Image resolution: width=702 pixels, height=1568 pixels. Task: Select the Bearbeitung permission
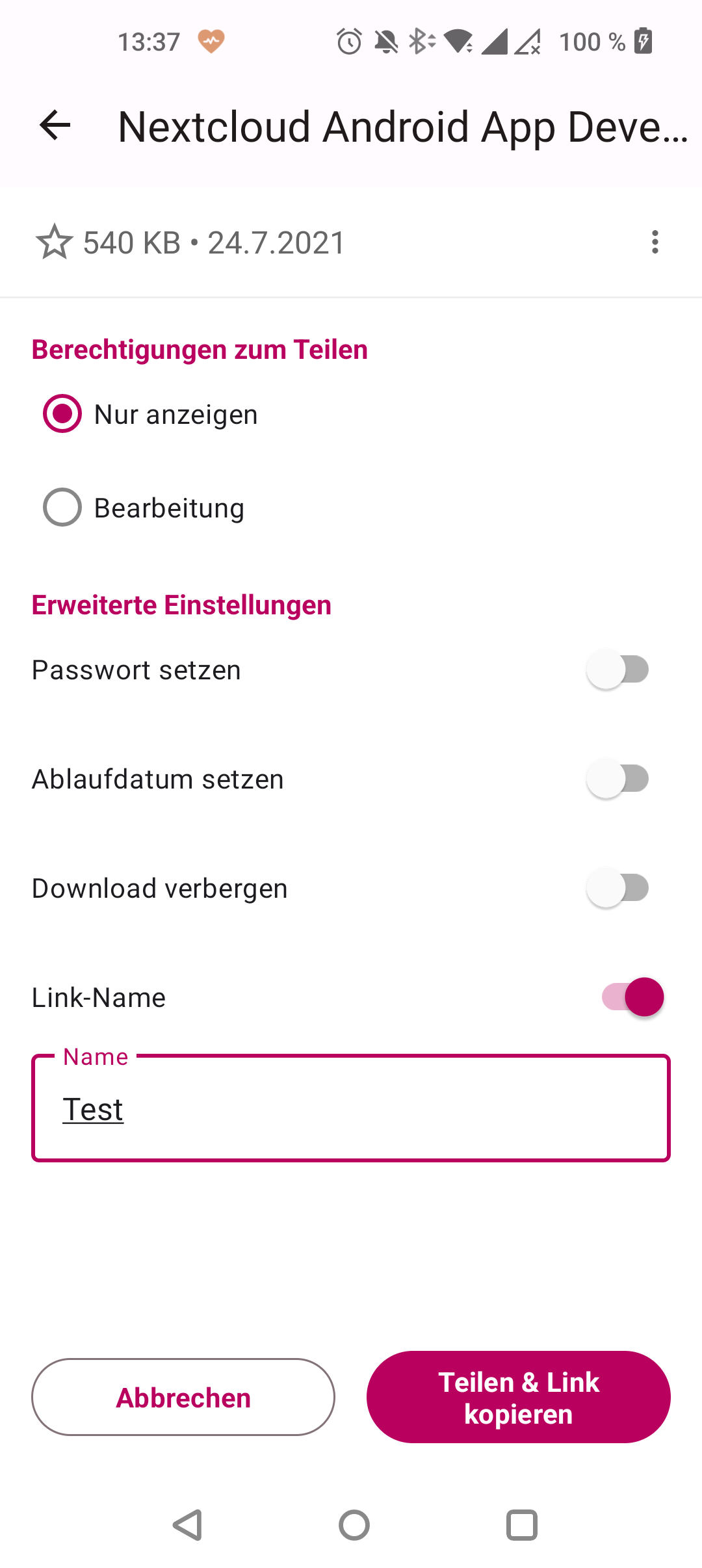(x=62, y=508)
